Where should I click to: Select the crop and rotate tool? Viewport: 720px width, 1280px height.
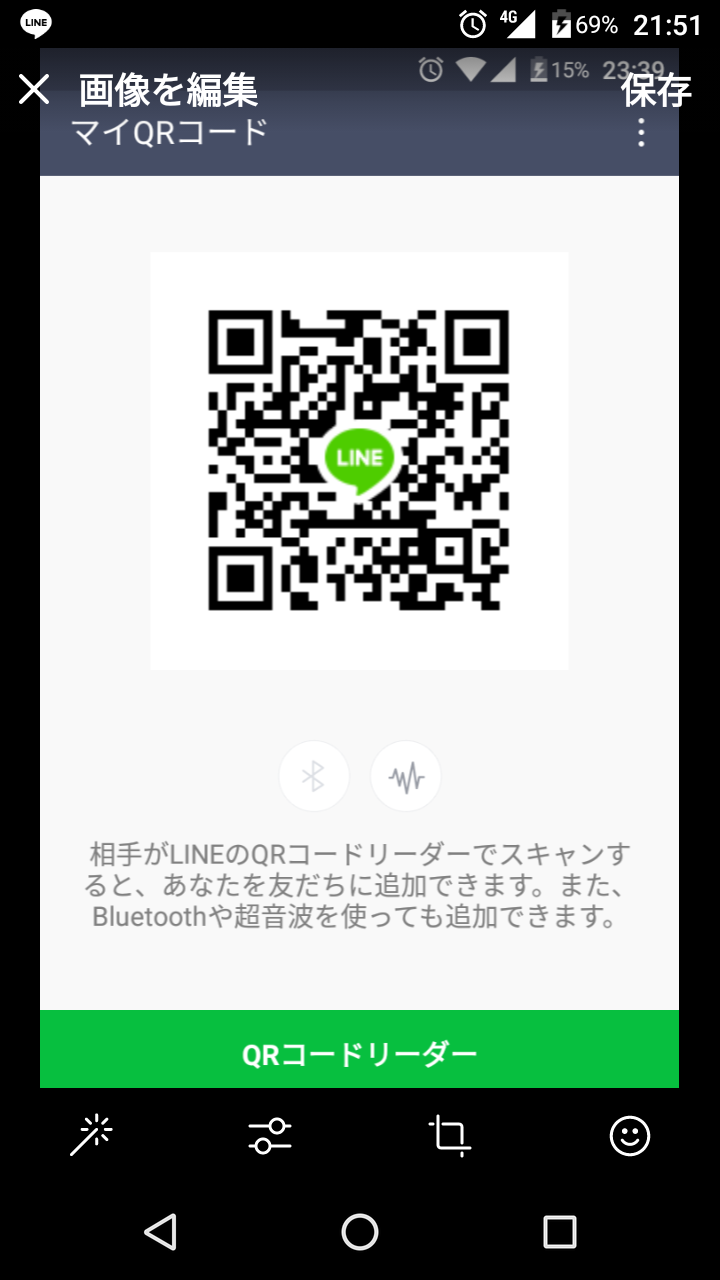(450, 1136)
